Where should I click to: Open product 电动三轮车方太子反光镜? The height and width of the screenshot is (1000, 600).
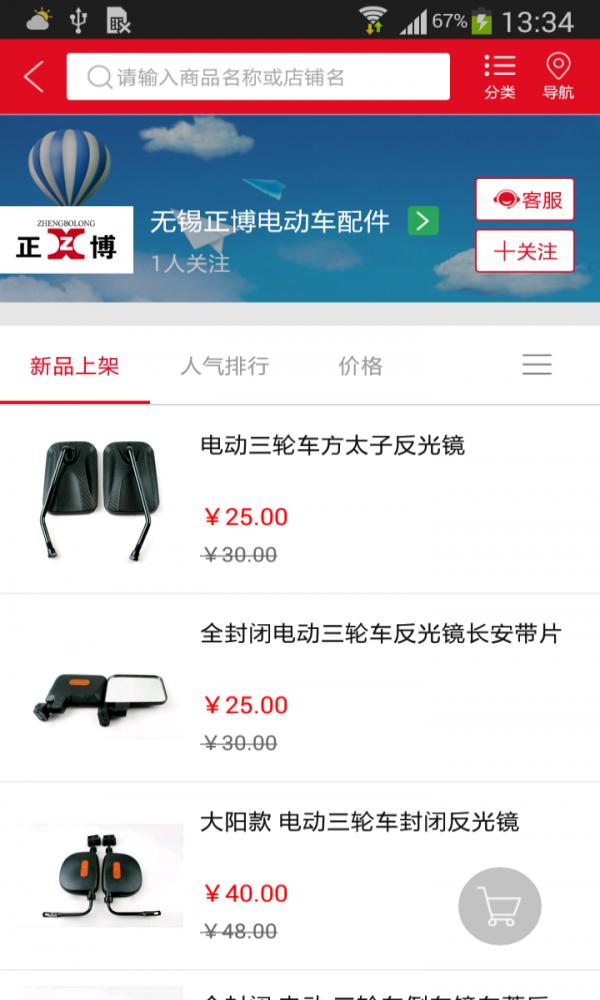point(332,446)
